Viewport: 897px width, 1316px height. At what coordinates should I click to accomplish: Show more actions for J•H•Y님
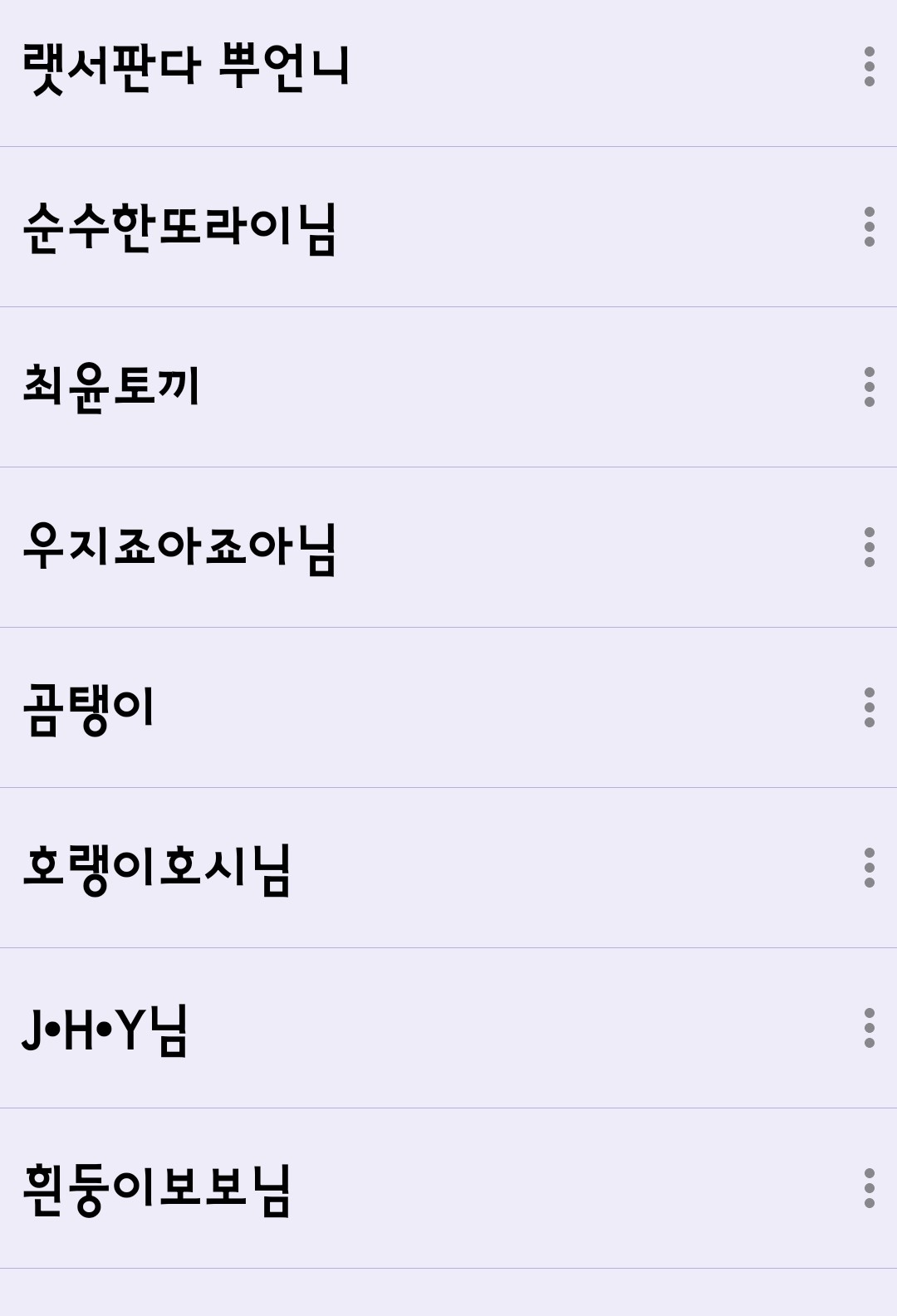point(869,1028)
